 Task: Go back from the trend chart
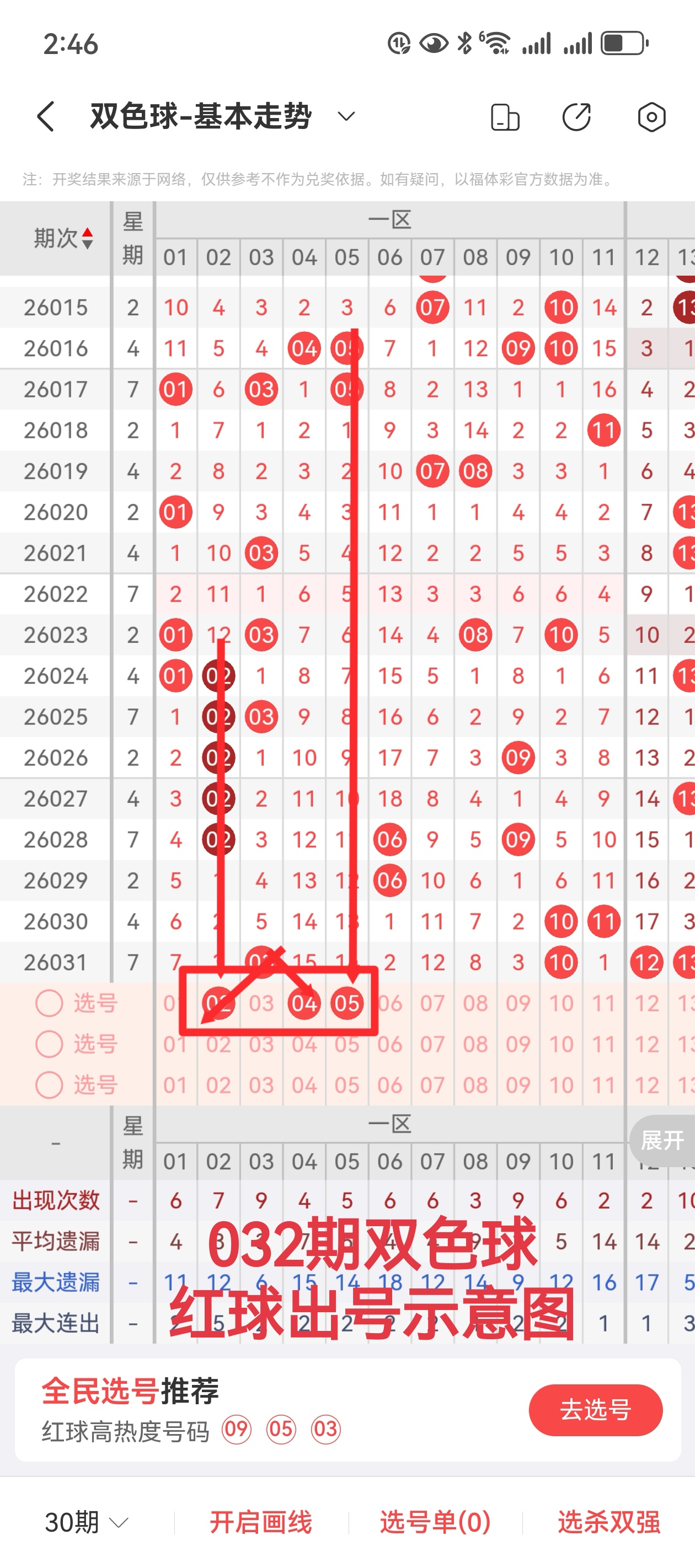click(x=46, y=116)
